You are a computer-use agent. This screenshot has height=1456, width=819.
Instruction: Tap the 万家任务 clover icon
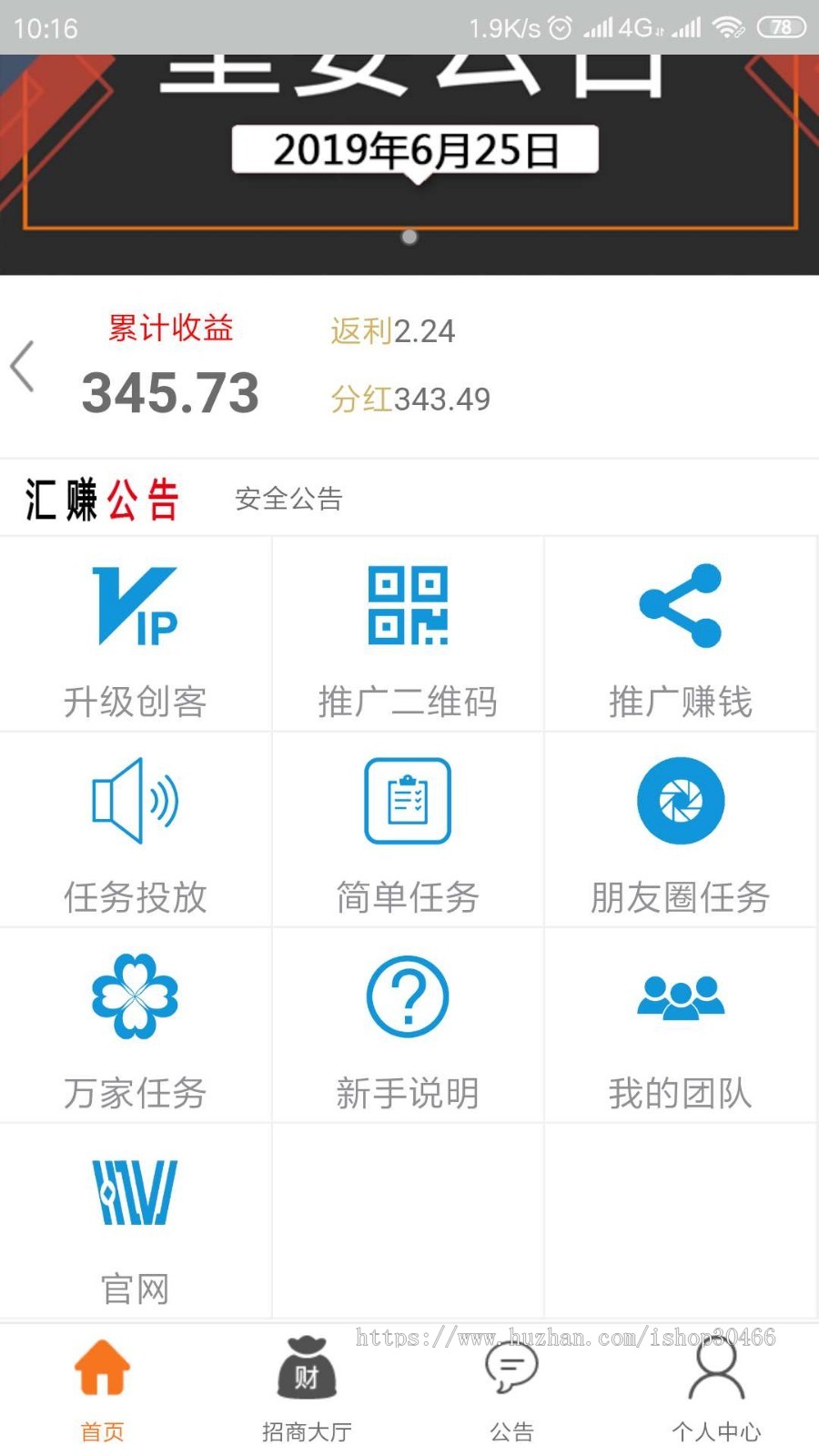click(x=135, y=996)
